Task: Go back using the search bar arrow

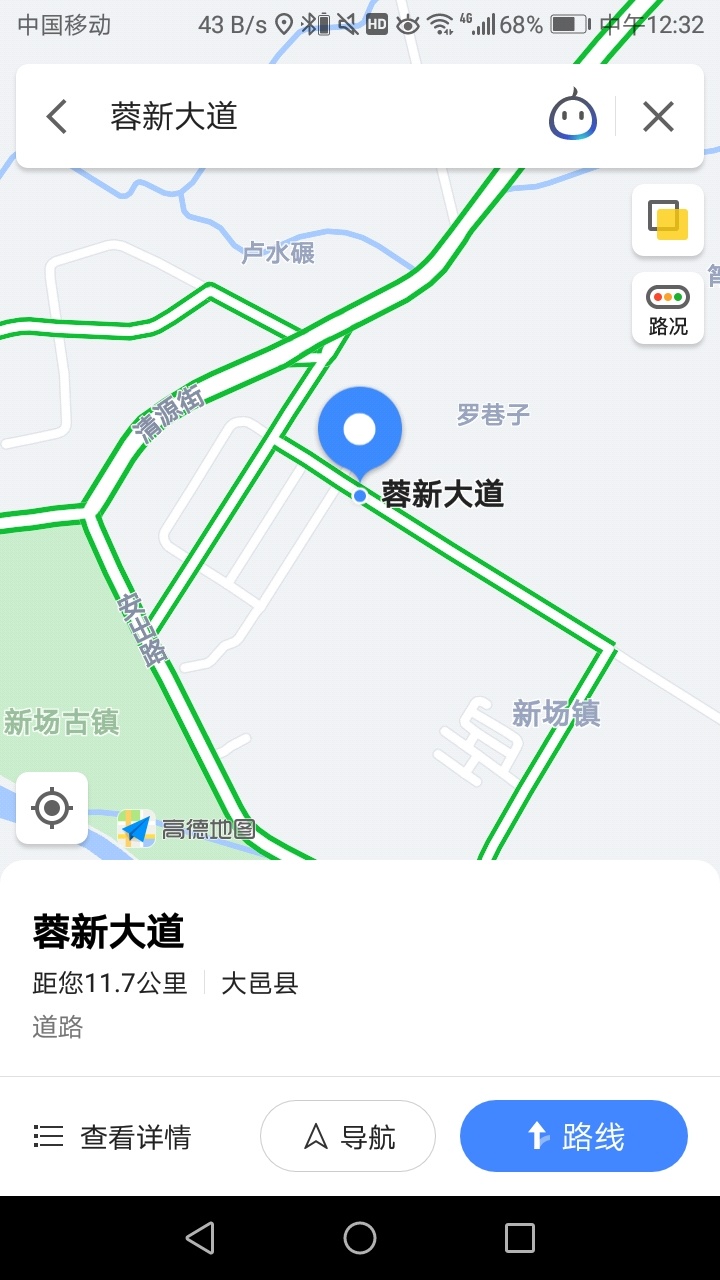Action: coord(57,117)
